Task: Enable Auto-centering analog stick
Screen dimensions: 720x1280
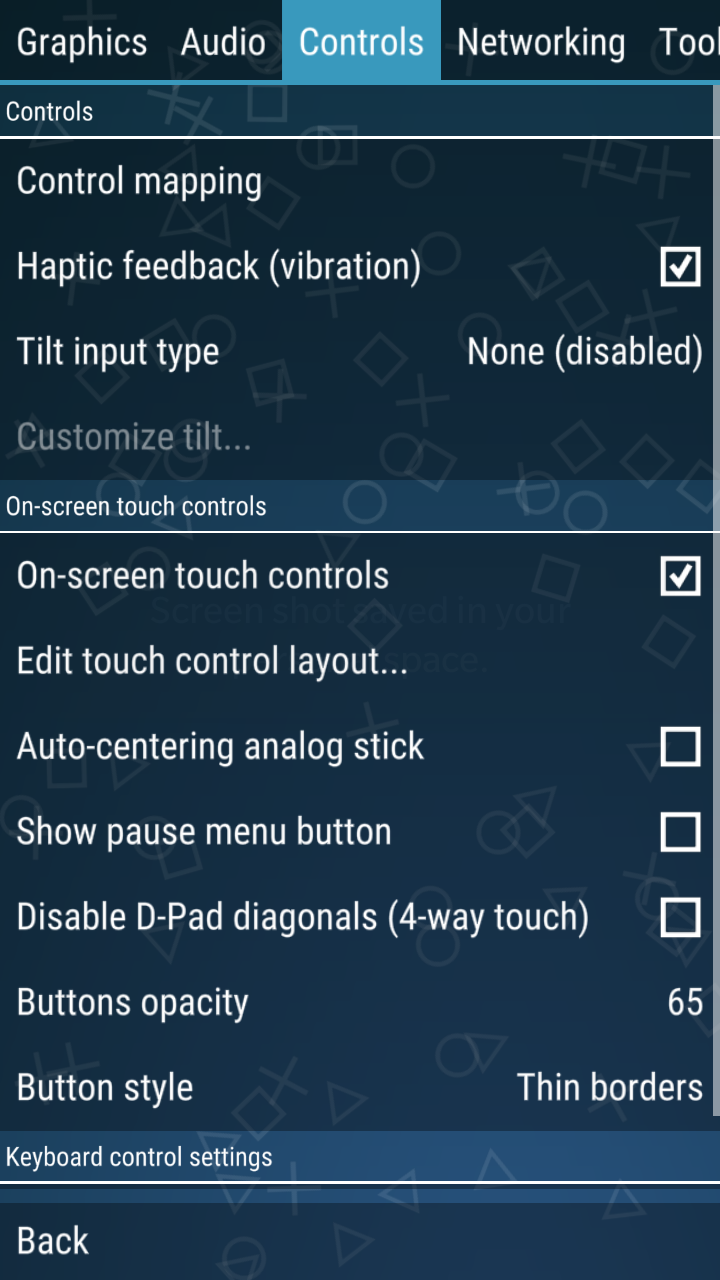Action: (680, 747)
